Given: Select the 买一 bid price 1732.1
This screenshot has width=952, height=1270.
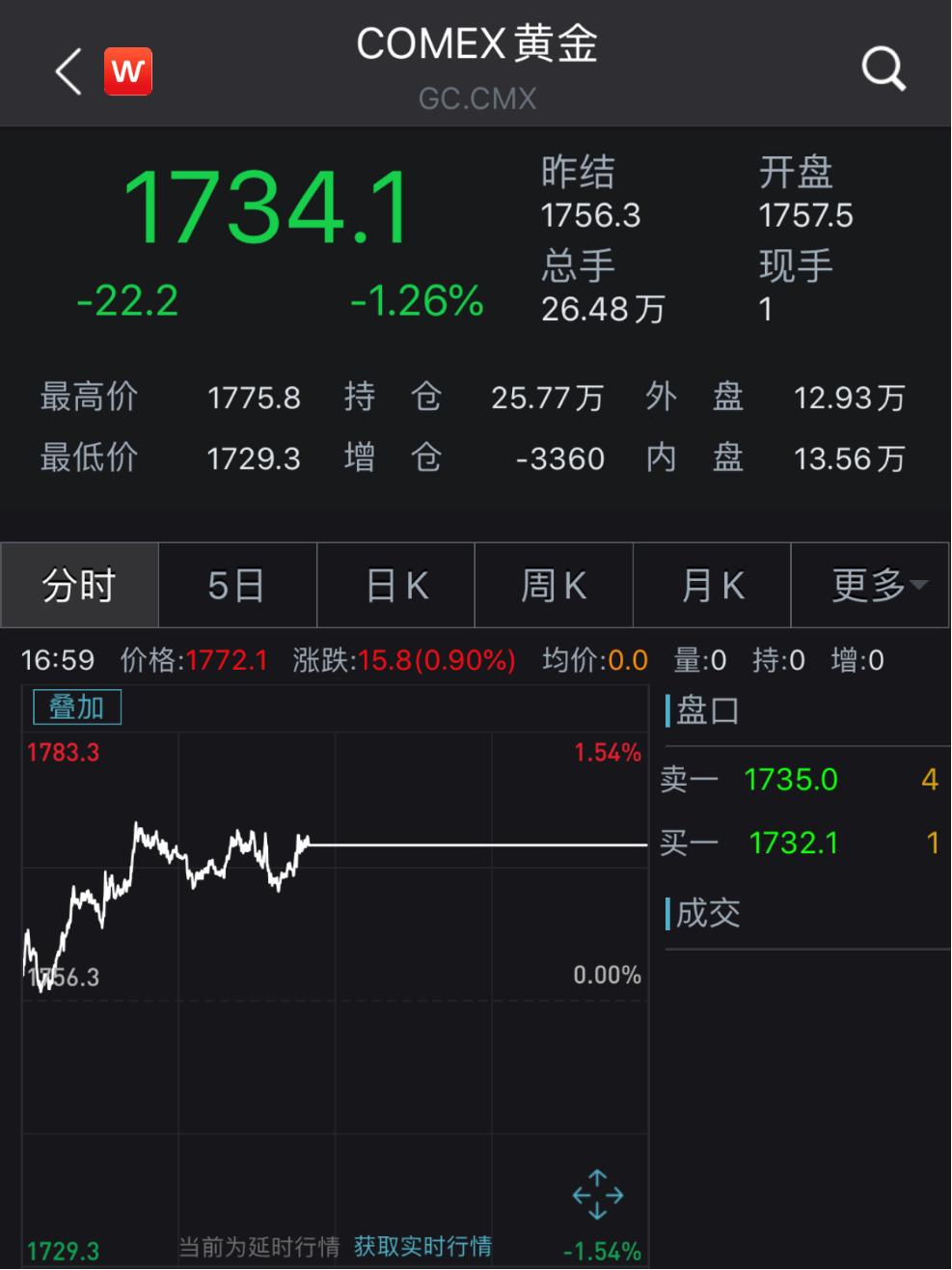Looking at the screenshot, I should point(793,842).
